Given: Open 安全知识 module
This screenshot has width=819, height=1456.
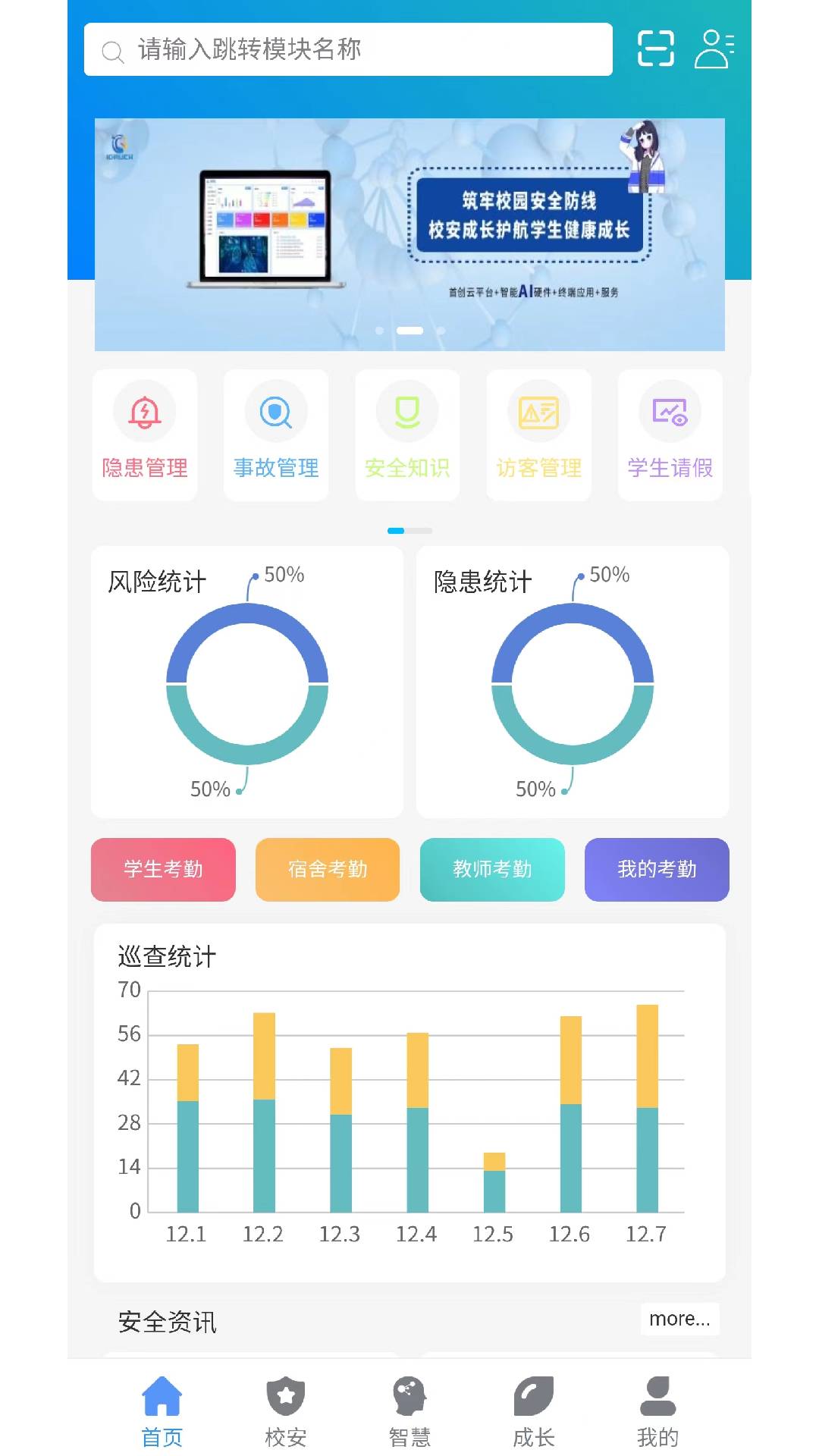Looking at the screenshot, I should (407, 435).
